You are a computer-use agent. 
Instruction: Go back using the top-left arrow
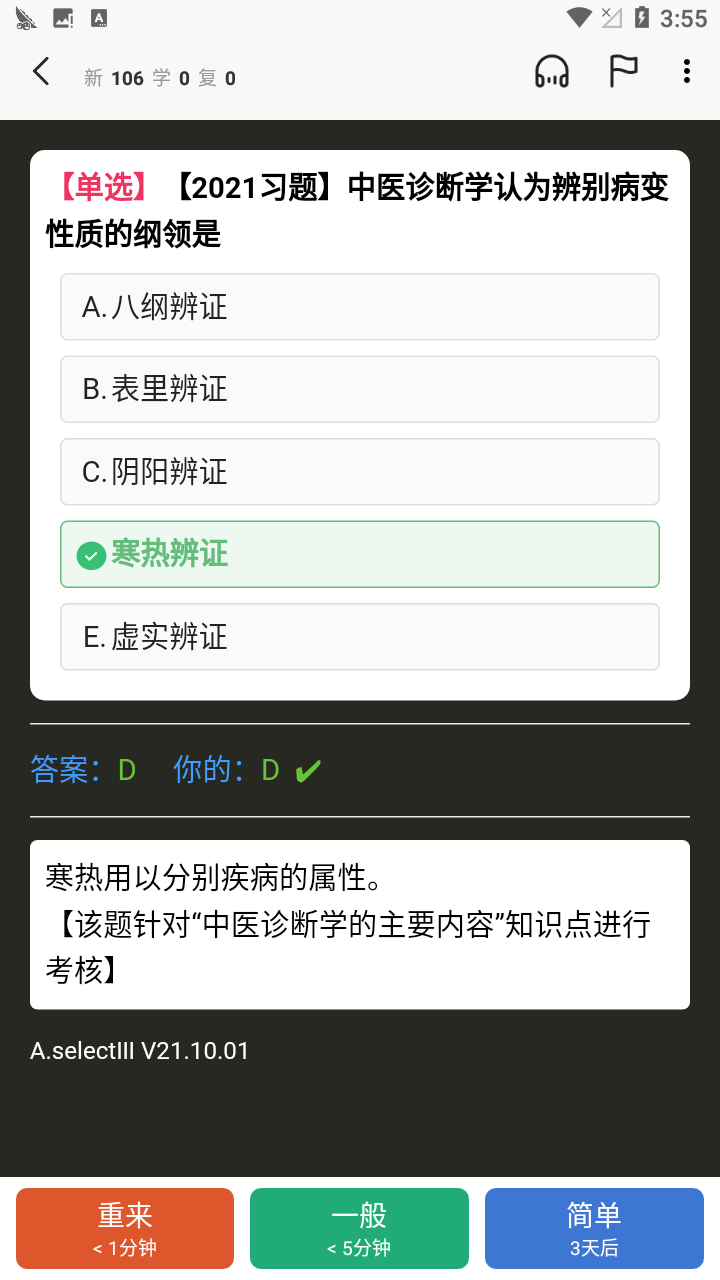41,72
